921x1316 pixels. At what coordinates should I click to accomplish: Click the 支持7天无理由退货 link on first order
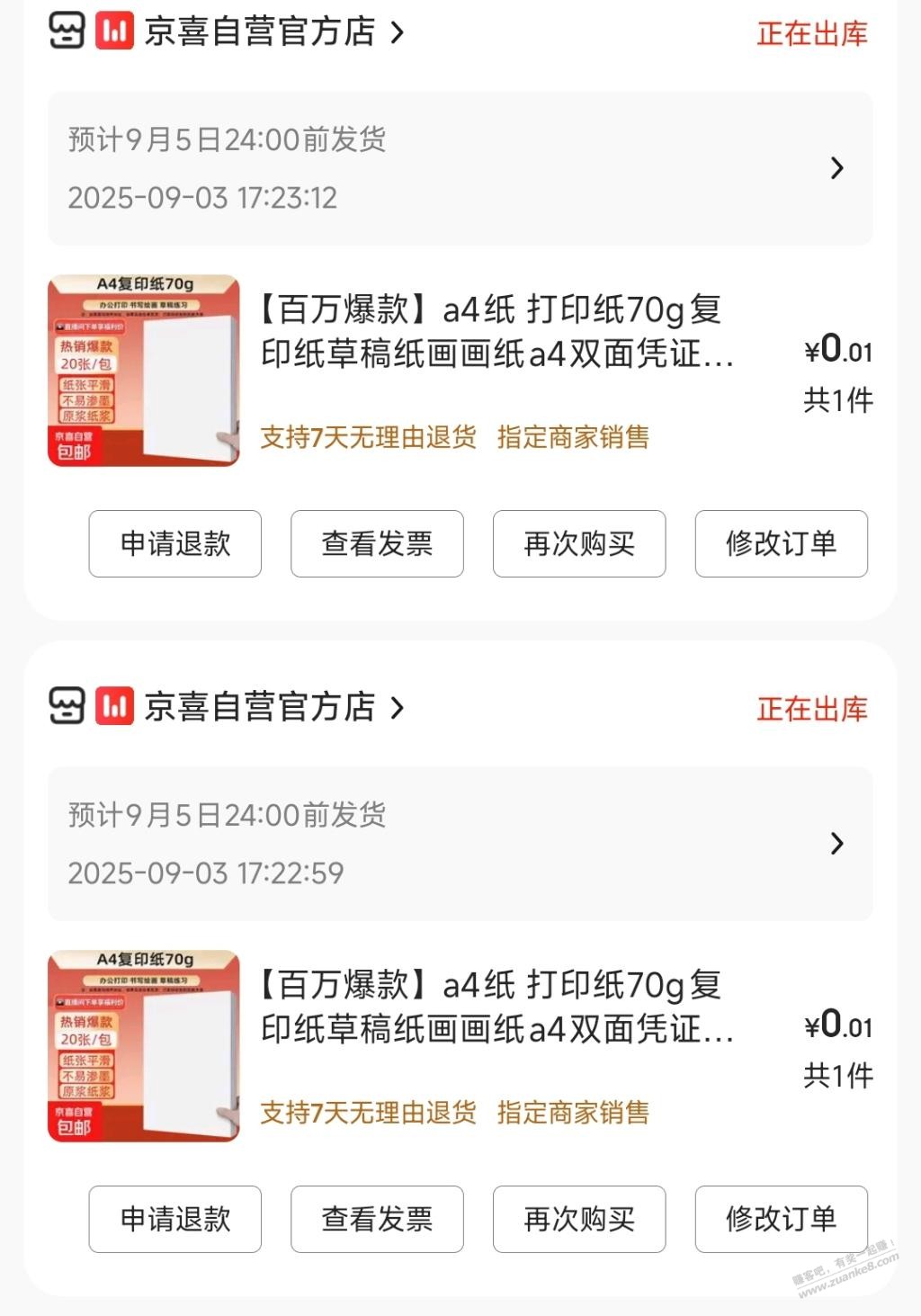[x=367, y=439]
